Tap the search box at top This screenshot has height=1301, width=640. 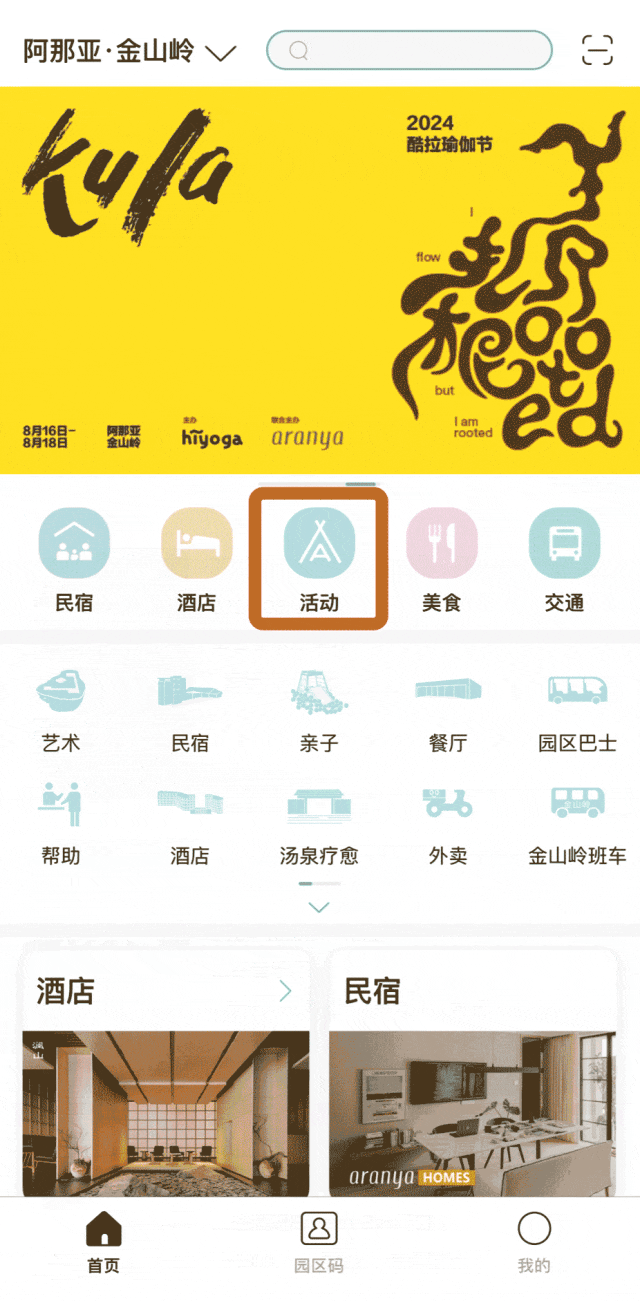(x=409, y=50)
